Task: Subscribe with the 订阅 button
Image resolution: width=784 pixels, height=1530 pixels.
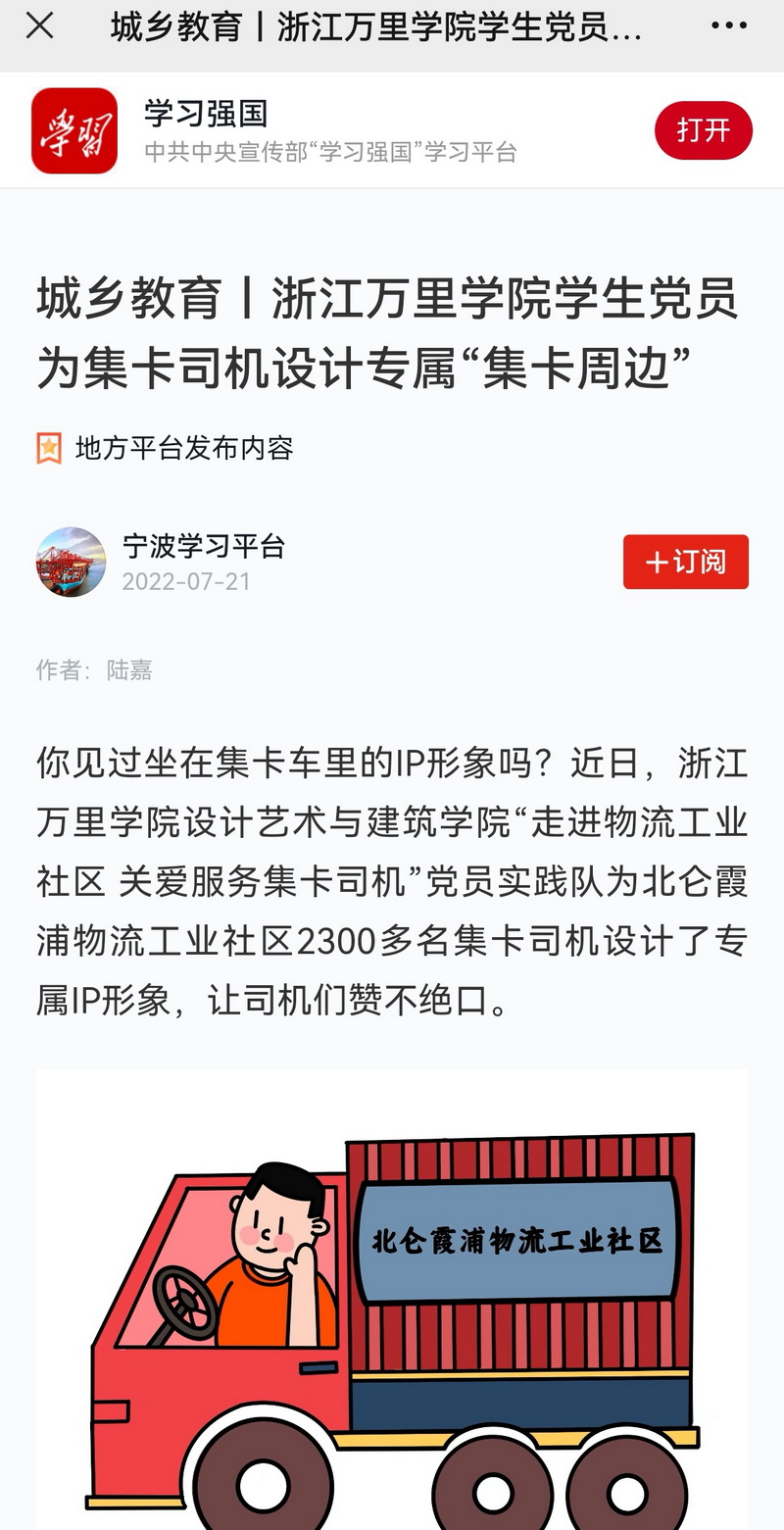Action: tap(685, 562)
